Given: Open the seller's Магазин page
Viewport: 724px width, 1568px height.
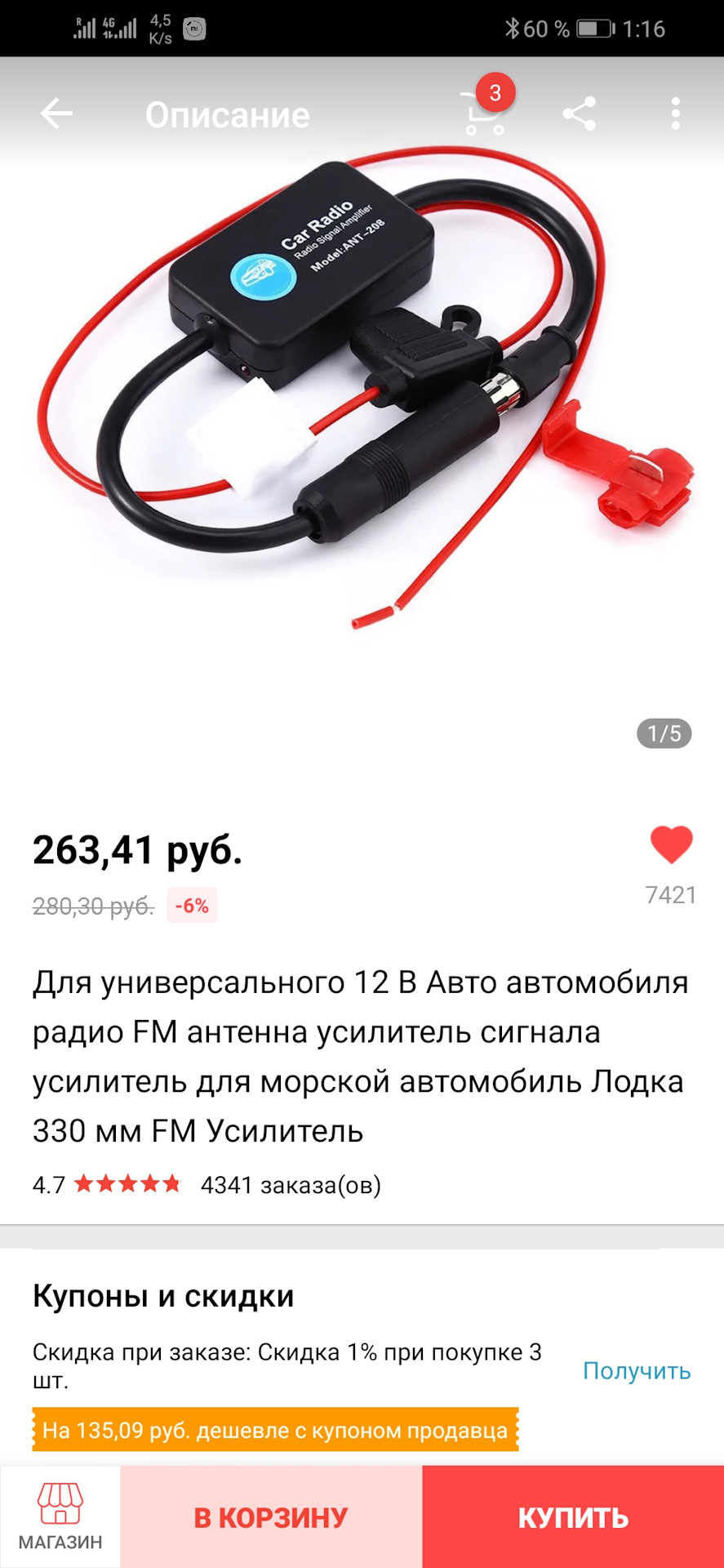Looking at the screenshot, I should pyautogui.click(x=60, y=1517).
